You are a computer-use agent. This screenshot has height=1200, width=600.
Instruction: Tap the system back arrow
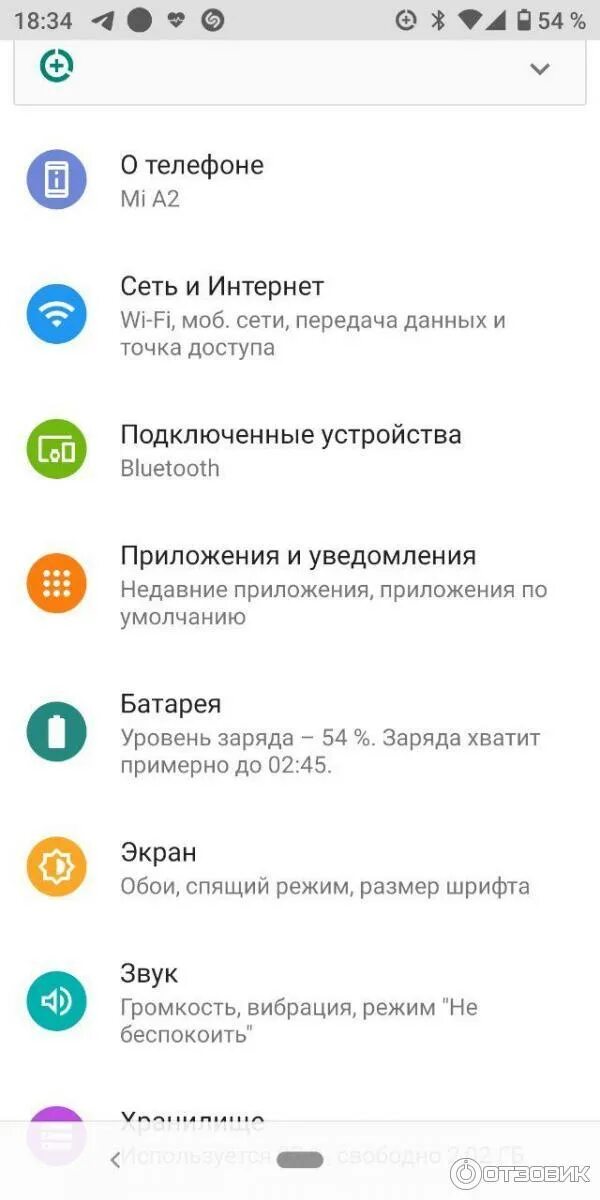(x=115, y=1160)
